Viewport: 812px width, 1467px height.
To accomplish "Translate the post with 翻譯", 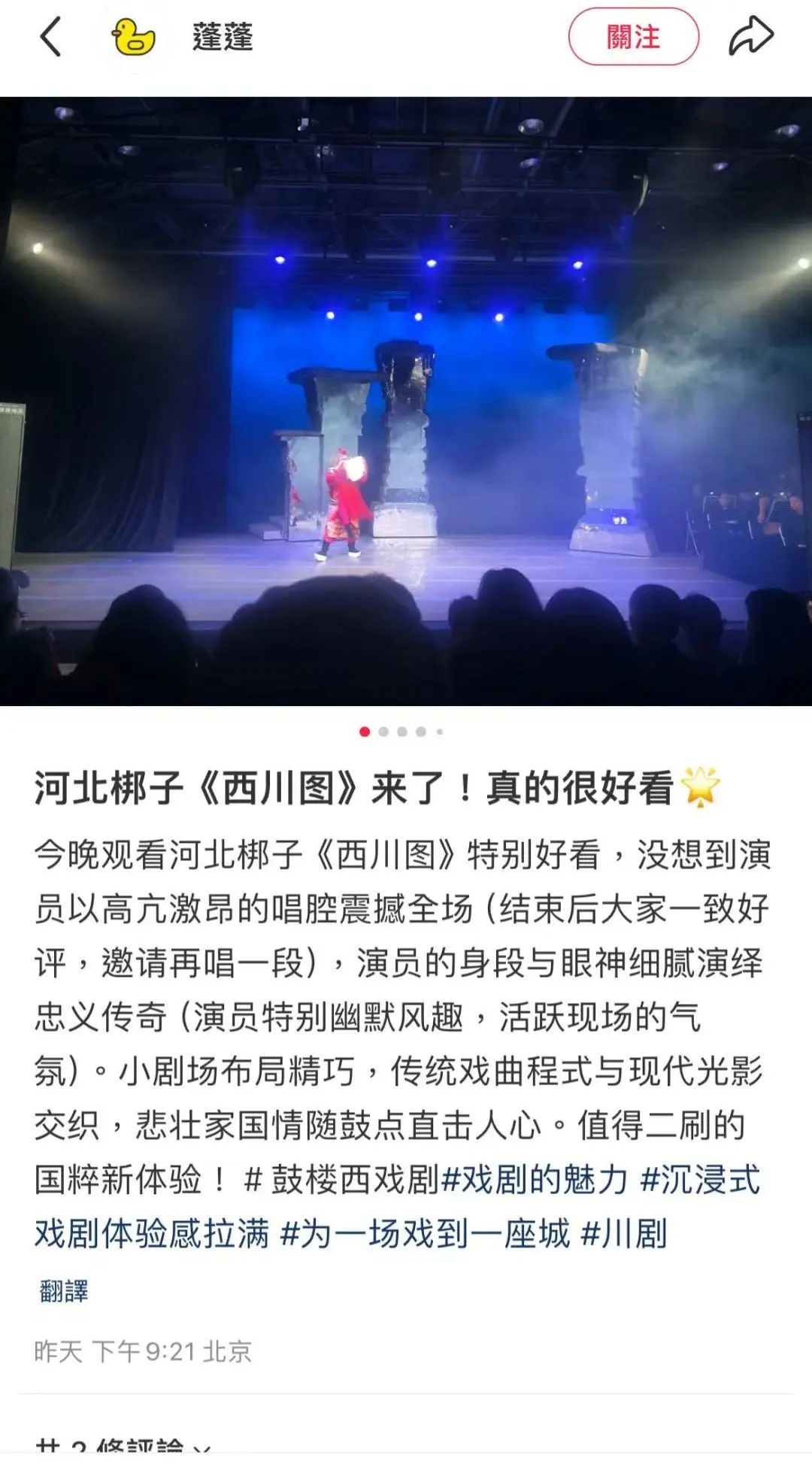I will coord(64,1291).
